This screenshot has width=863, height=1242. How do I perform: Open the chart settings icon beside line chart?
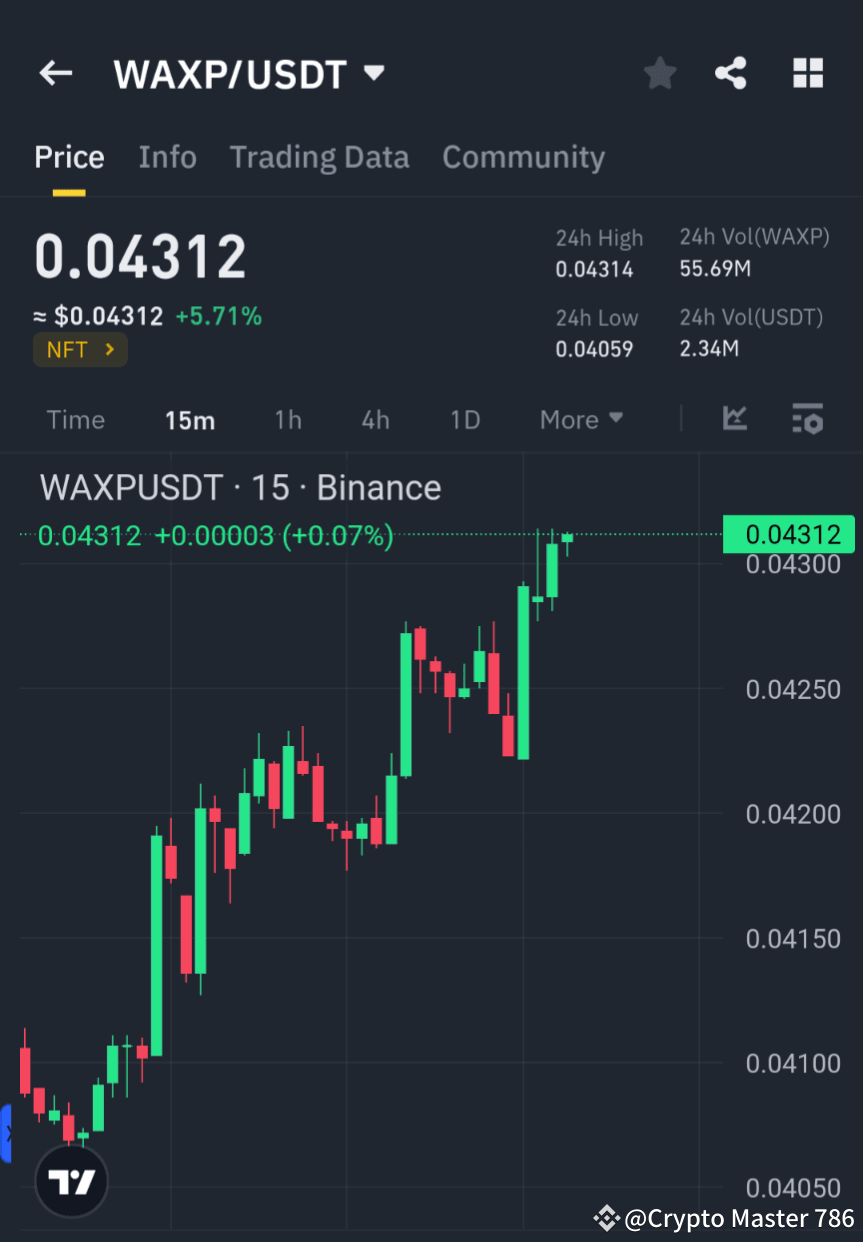[x=807, y=419]
